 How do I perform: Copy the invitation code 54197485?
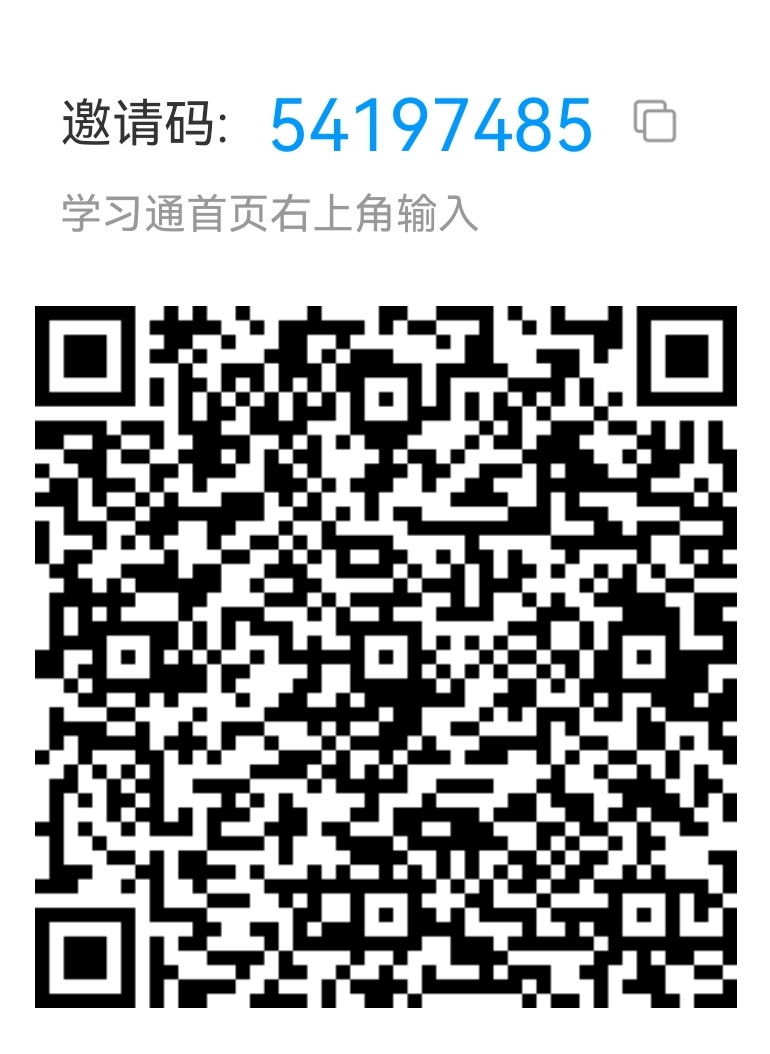pos(655,122)
